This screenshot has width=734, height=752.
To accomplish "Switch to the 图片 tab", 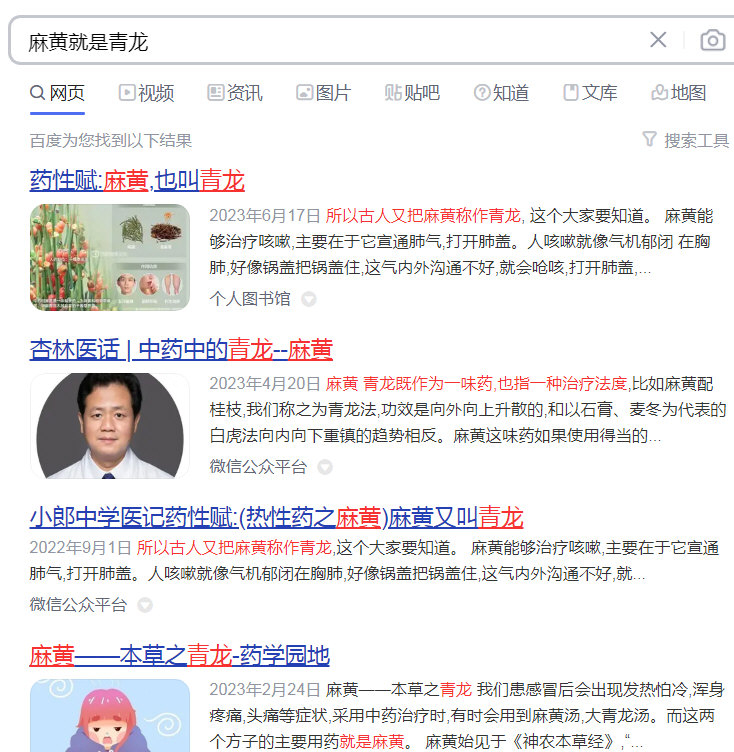I will 323,93.
